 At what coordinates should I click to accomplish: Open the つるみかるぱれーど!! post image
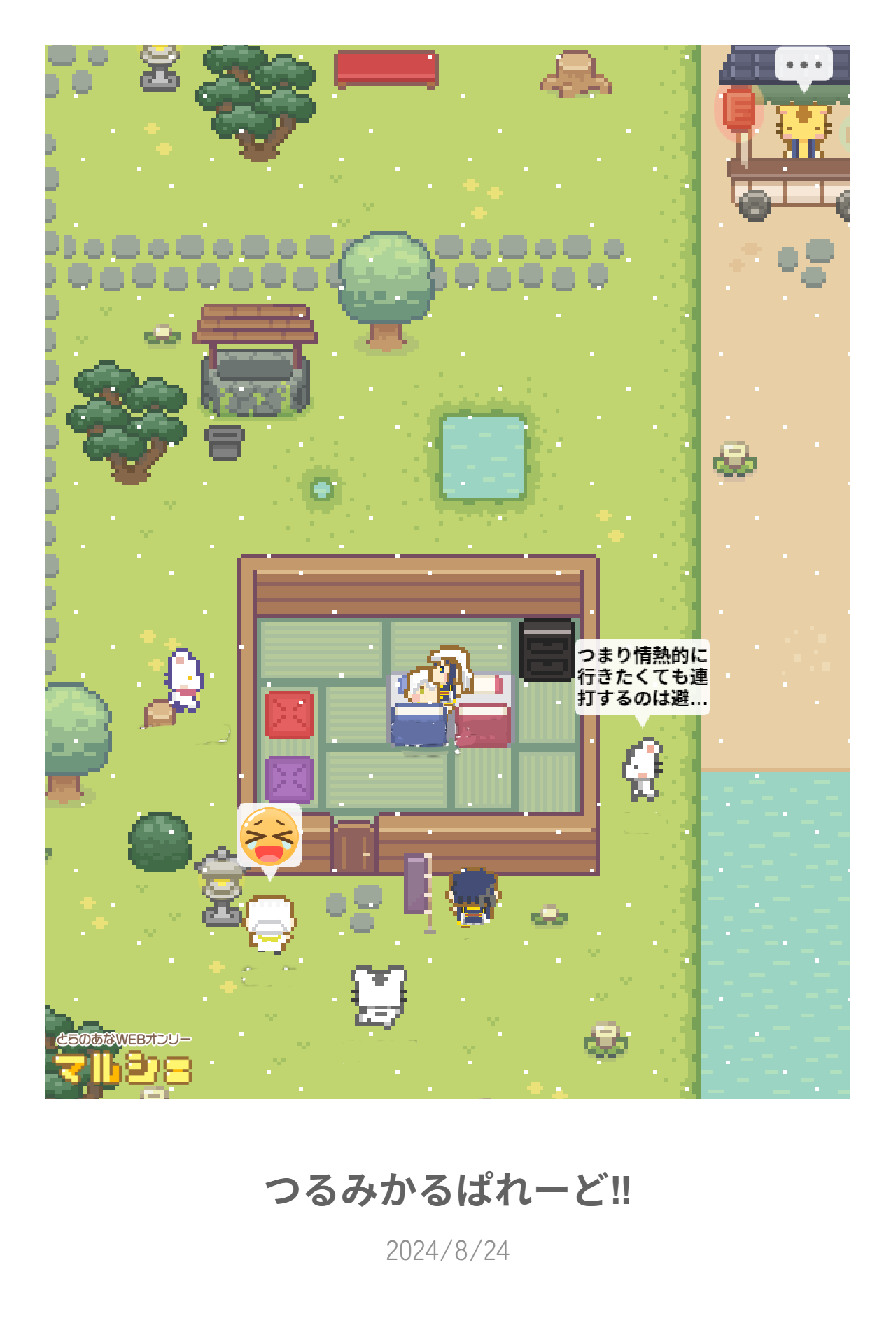(448, 572)
